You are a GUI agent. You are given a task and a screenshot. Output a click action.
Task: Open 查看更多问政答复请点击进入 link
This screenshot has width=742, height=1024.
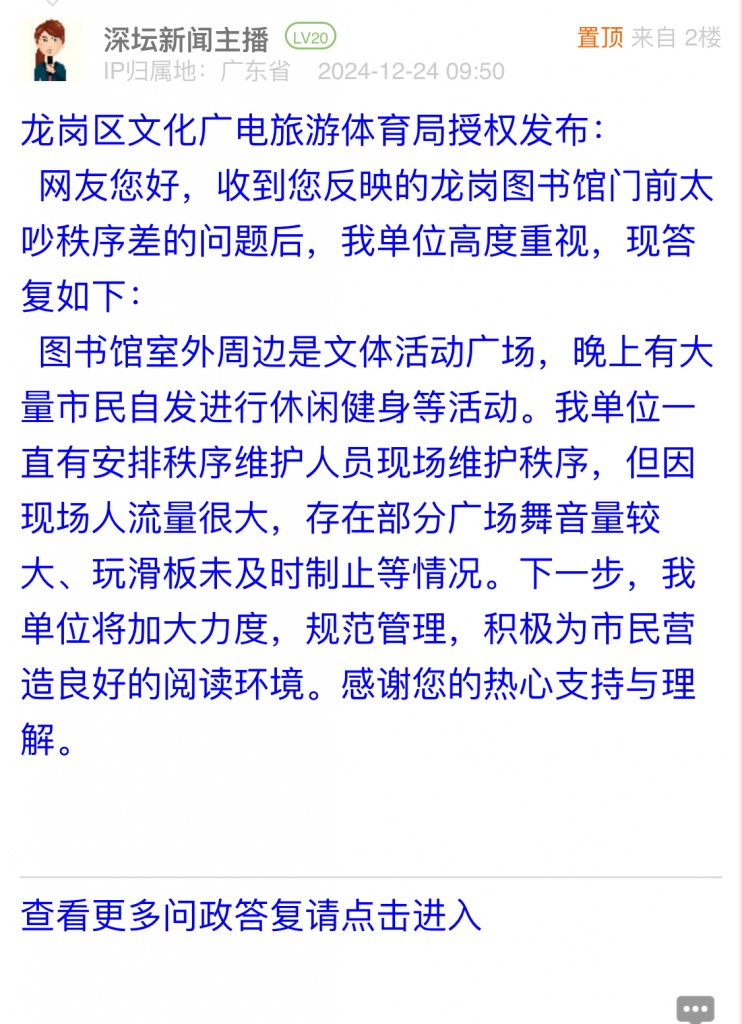pyautogui.click(x=251, y=915)
